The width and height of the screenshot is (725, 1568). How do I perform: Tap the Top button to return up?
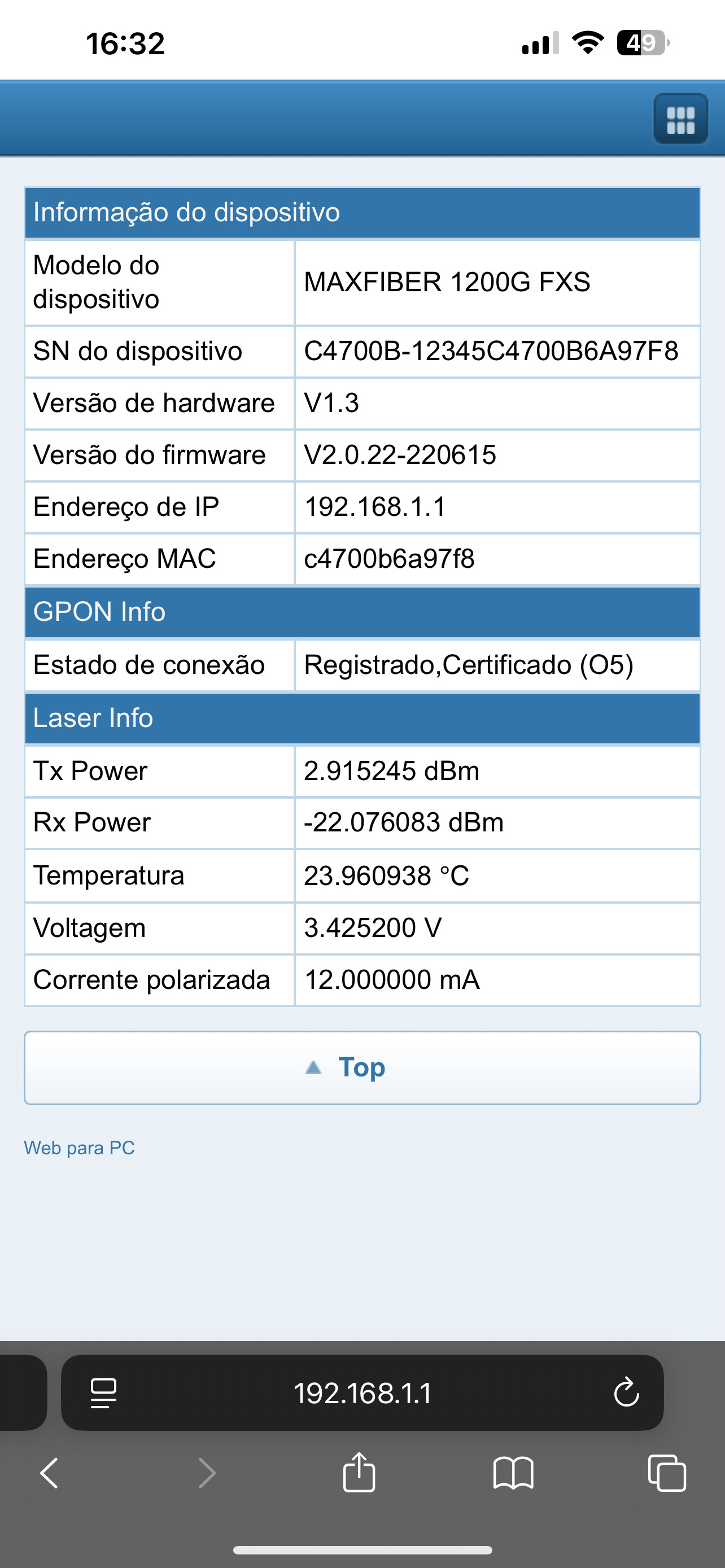click(362, 1068)
